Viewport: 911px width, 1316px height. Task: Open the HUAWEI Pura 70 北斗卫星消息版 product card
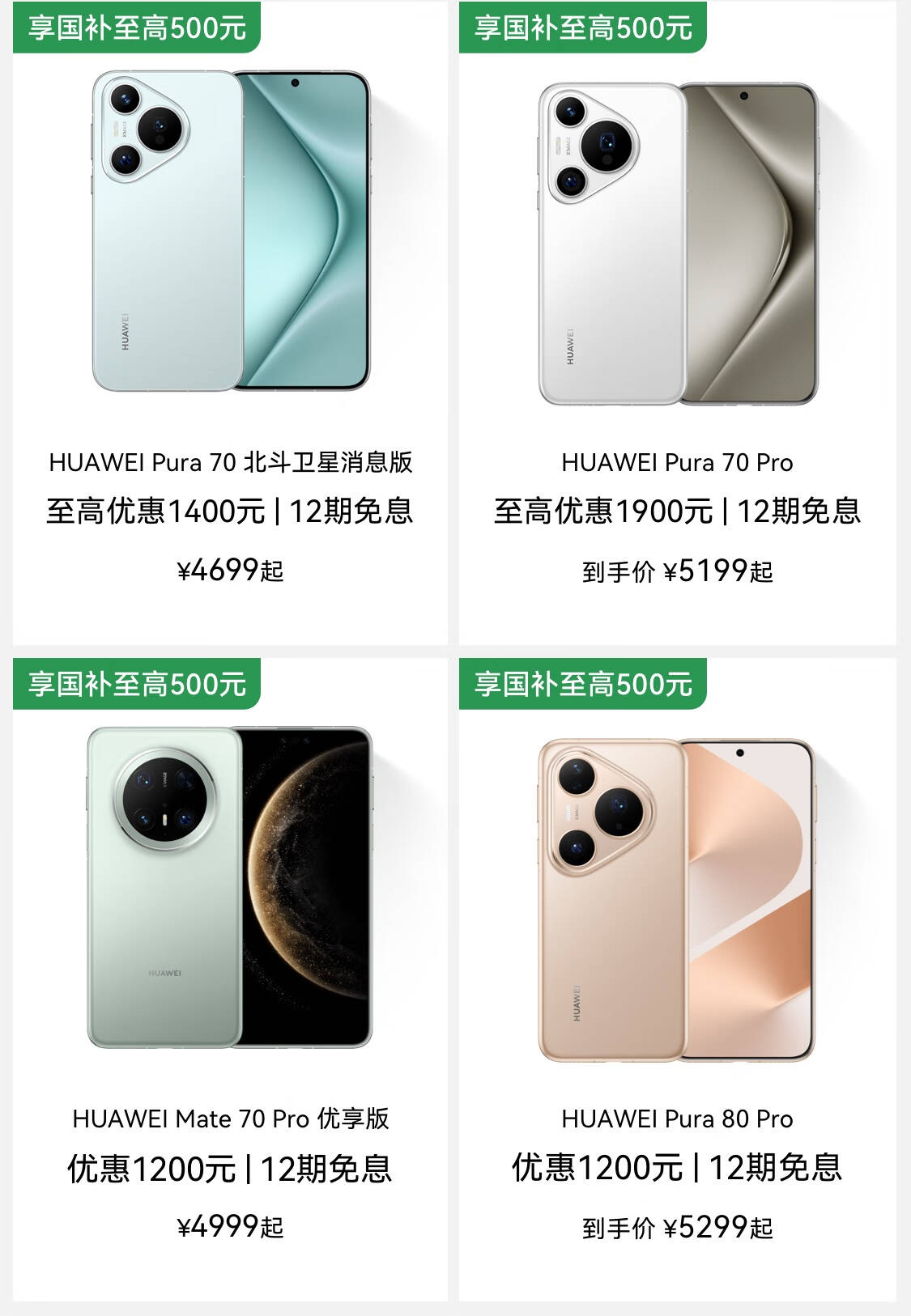pos(230,323)
